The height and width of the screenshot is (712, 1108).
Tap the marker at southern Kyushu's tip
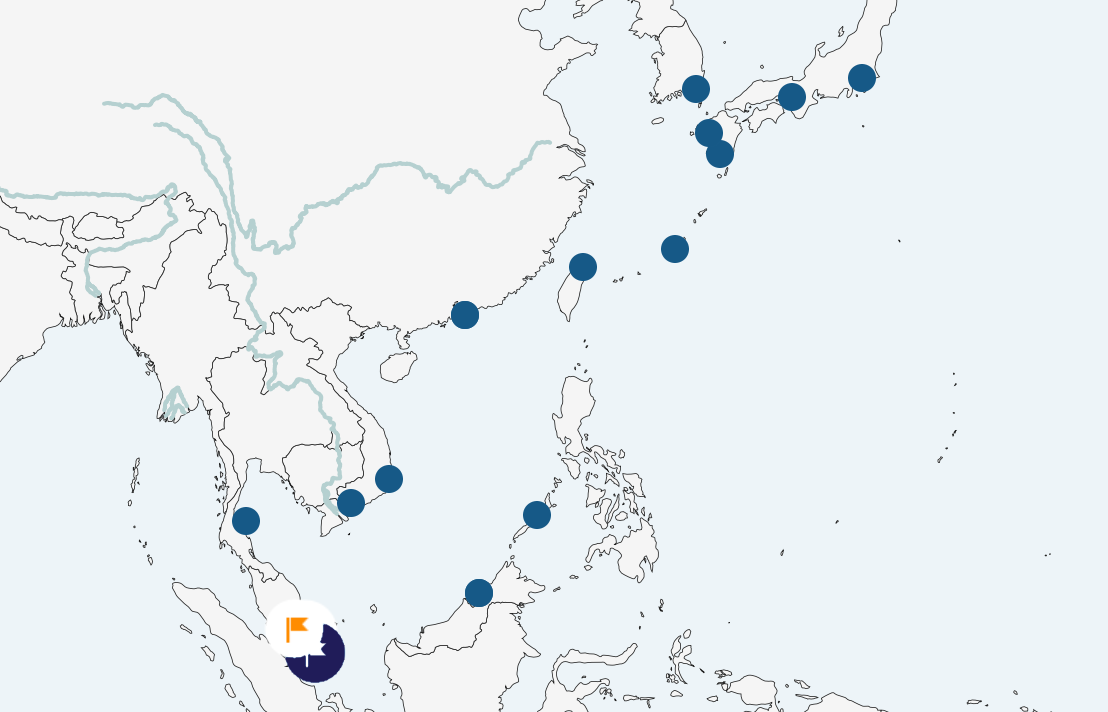tap(720, 154)
